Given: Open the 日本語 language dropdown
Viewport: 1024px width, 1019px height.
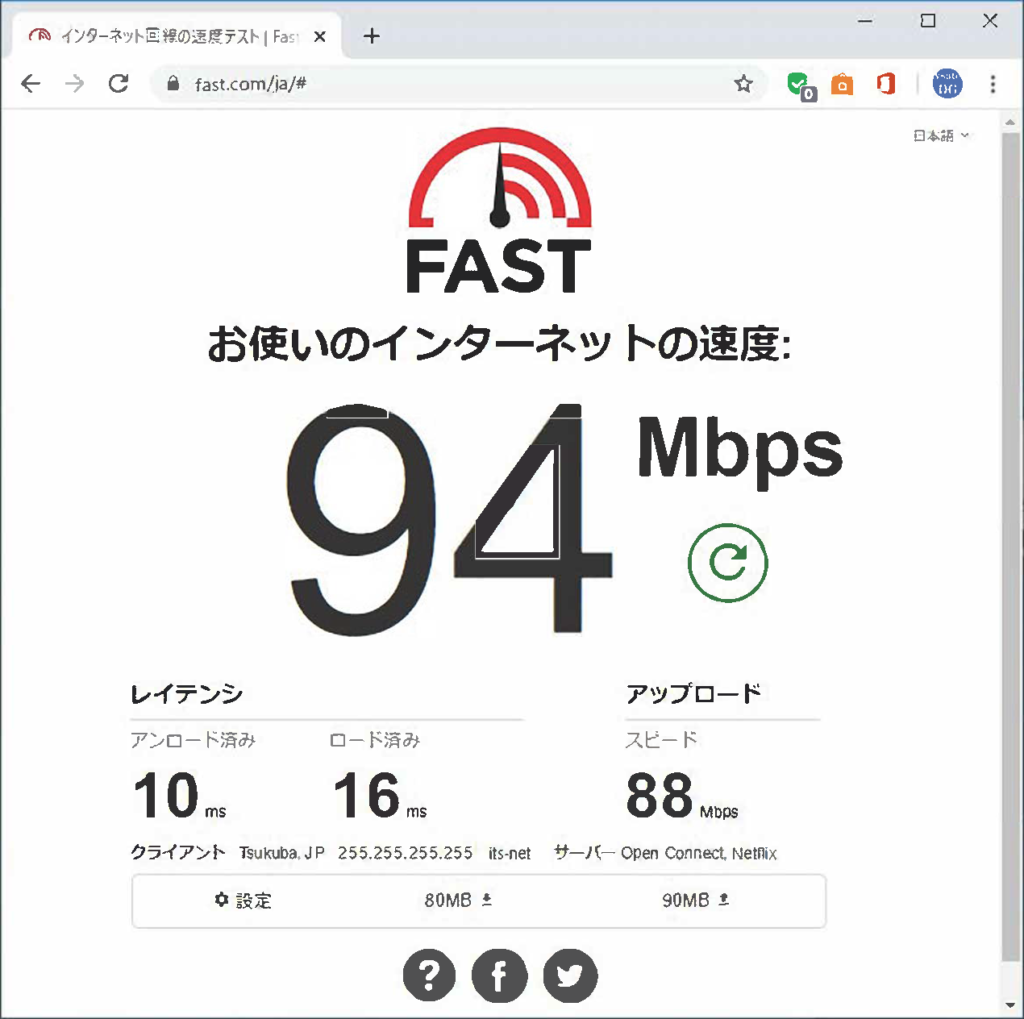Looking at the screenshot, I should 941,136.
